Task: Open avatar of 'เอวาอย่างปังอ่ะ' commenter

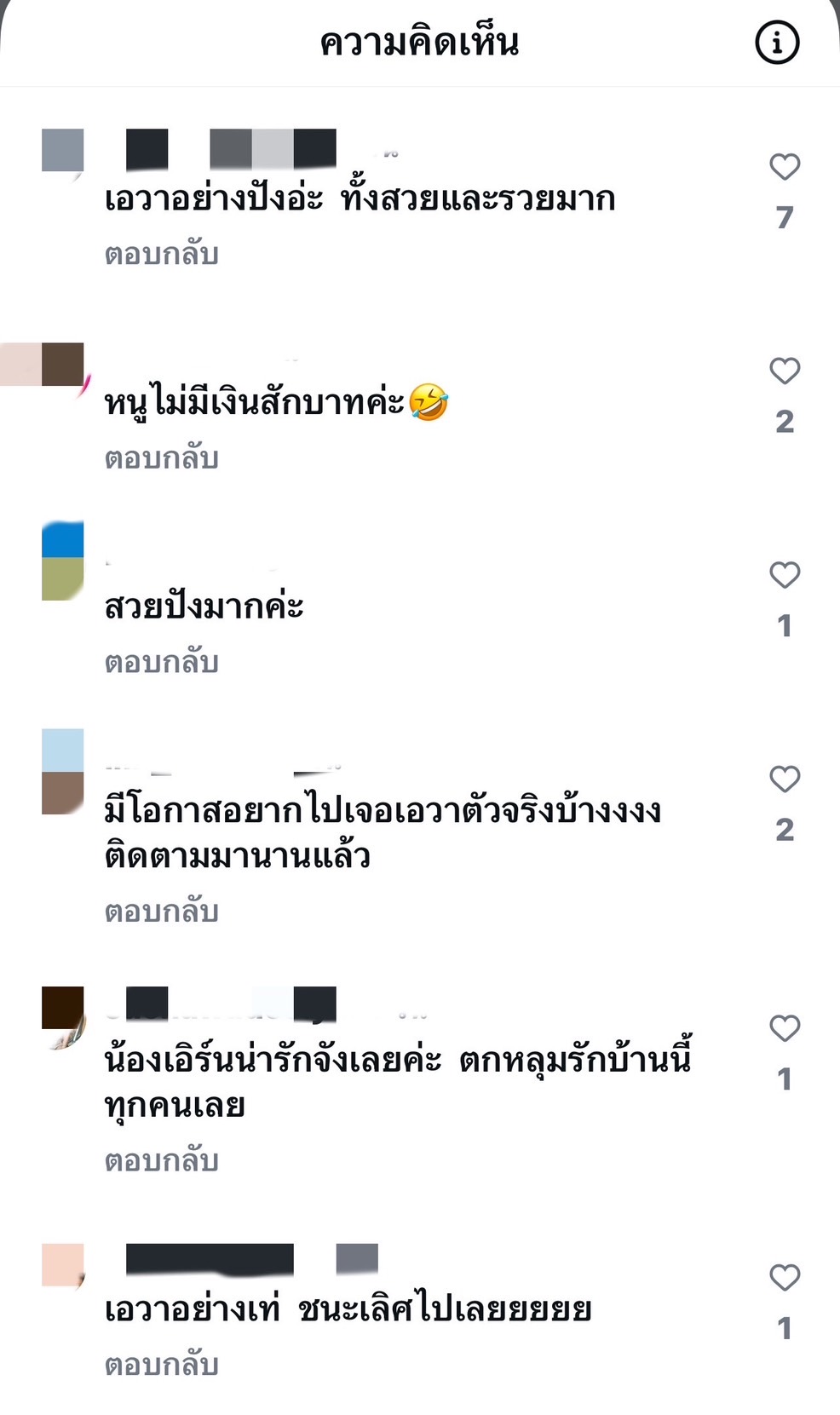Action: pyautogui.click(x=63, y=152)
